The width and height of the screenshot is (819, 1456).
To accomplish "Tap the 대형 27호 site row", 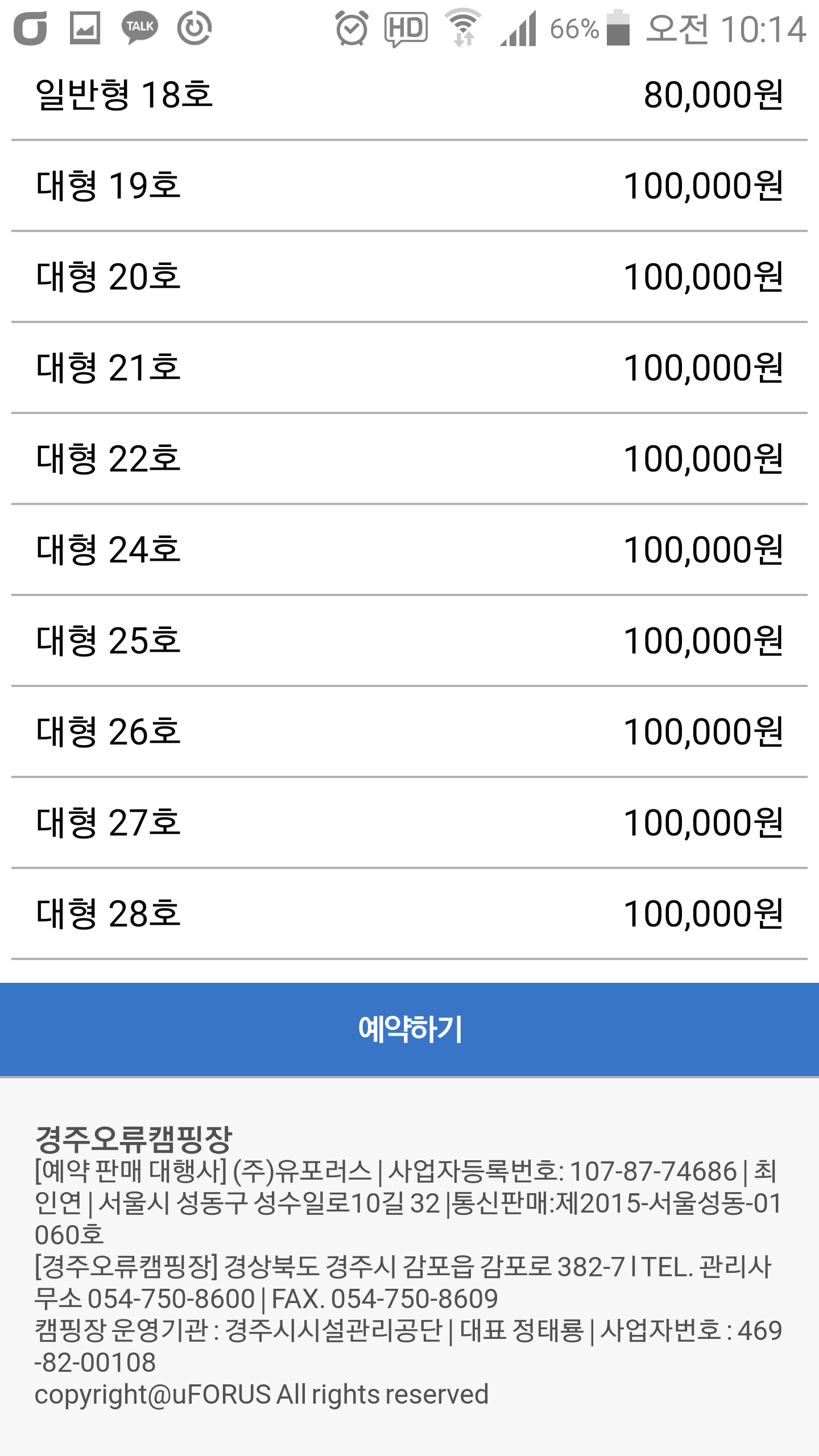I will tap(409, 822).
